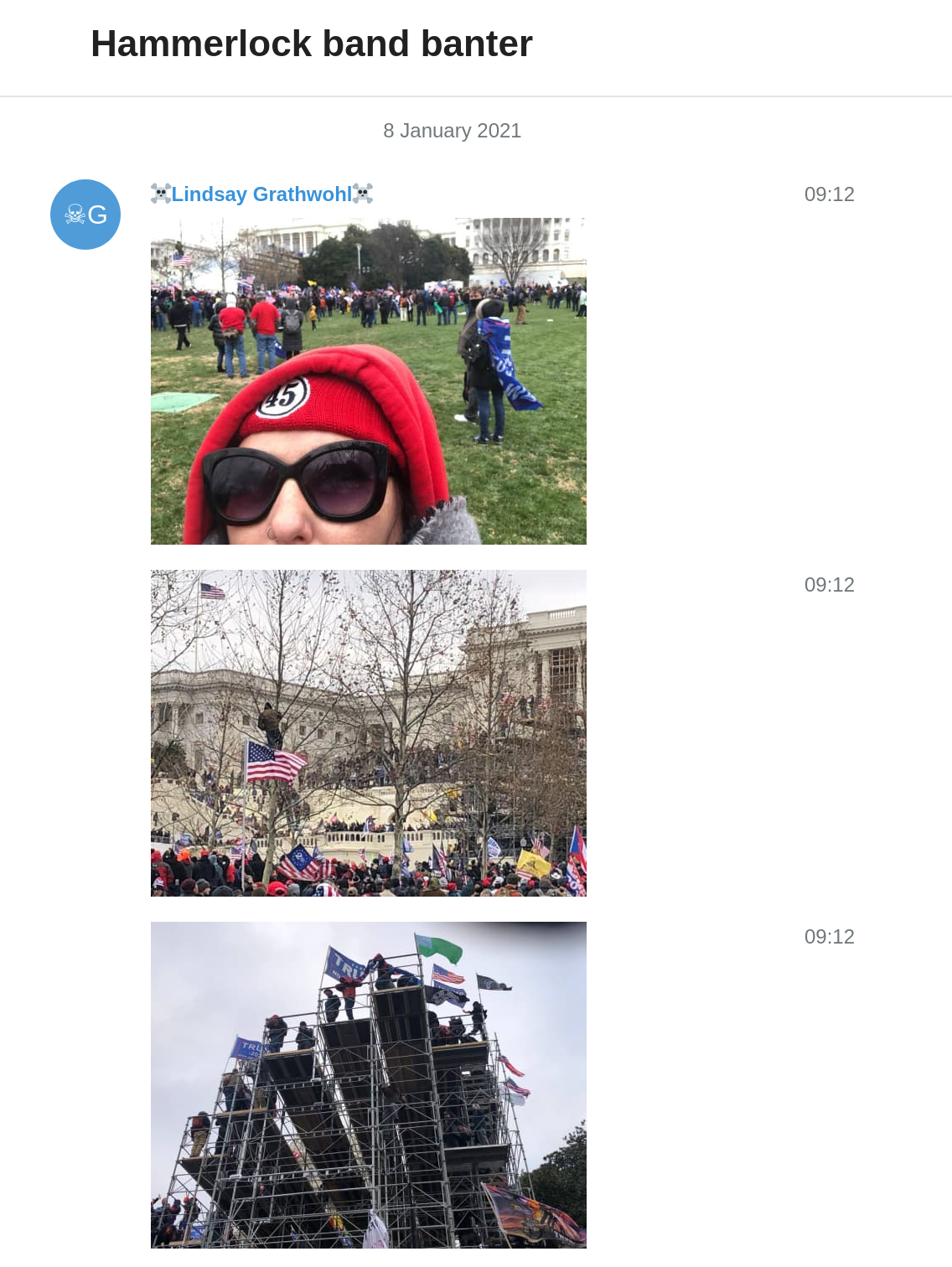Image resolution: width=952 pixels, height=1267 pixels.
Task: Open the blue G profile avatar
Action: coord(85,215)
